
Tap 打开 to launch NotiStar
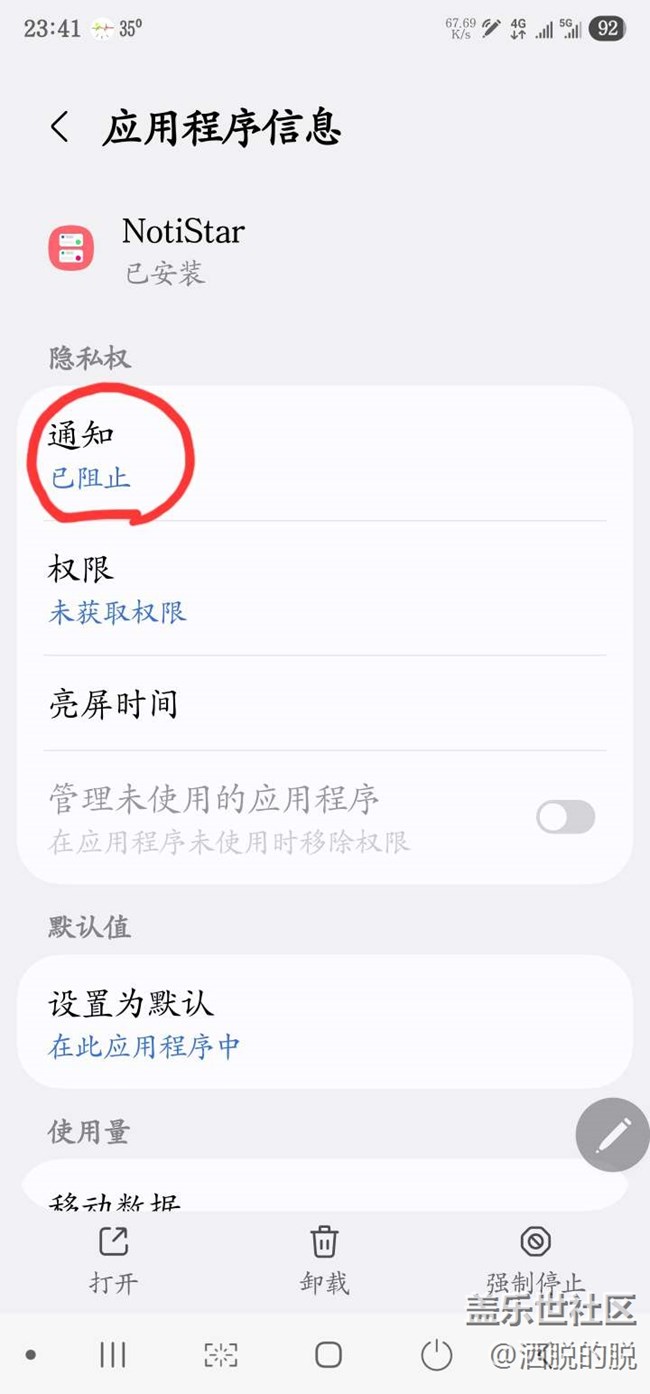coord(113,1260)
